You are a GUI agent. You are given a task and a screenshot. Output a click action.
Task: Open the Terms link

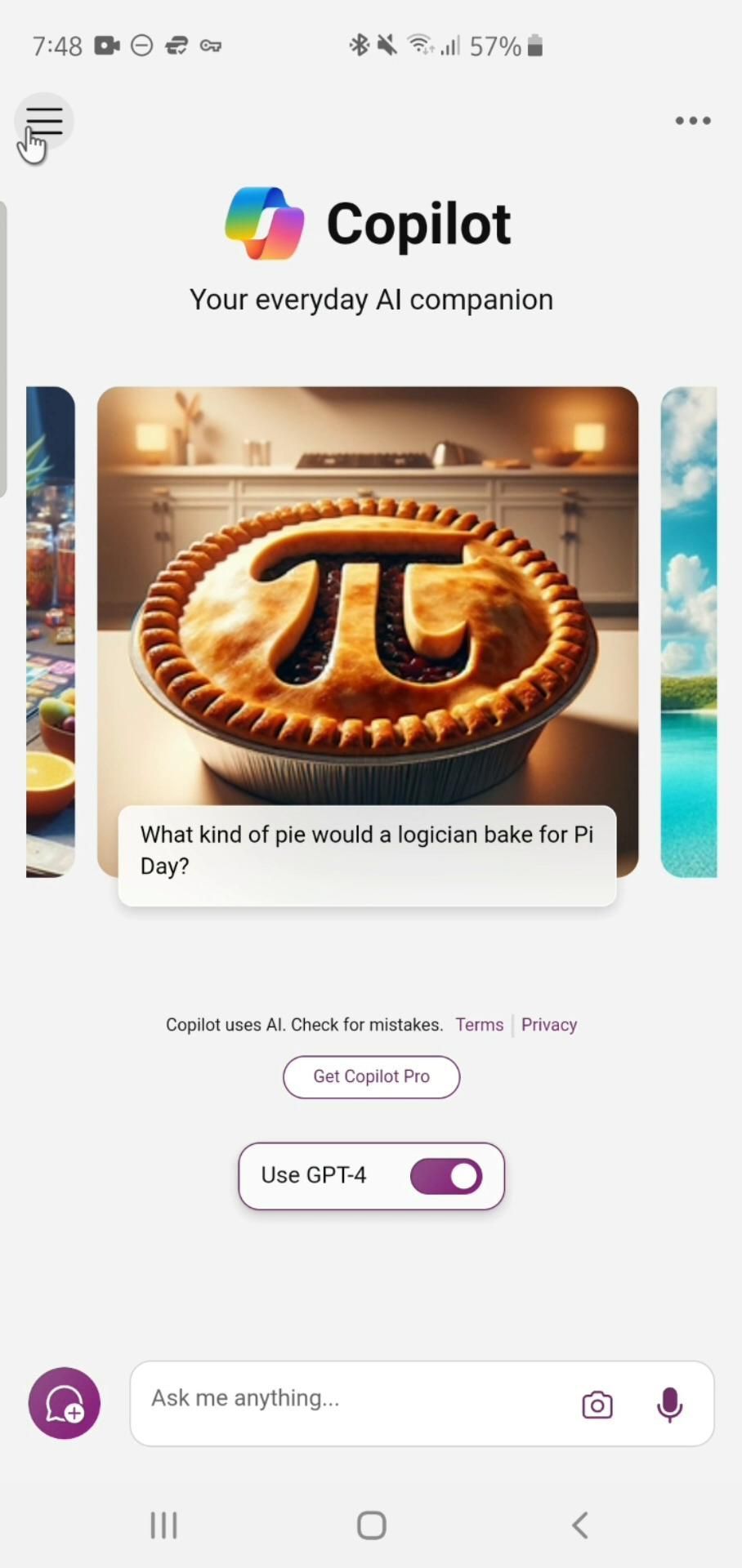point(479,1025)
